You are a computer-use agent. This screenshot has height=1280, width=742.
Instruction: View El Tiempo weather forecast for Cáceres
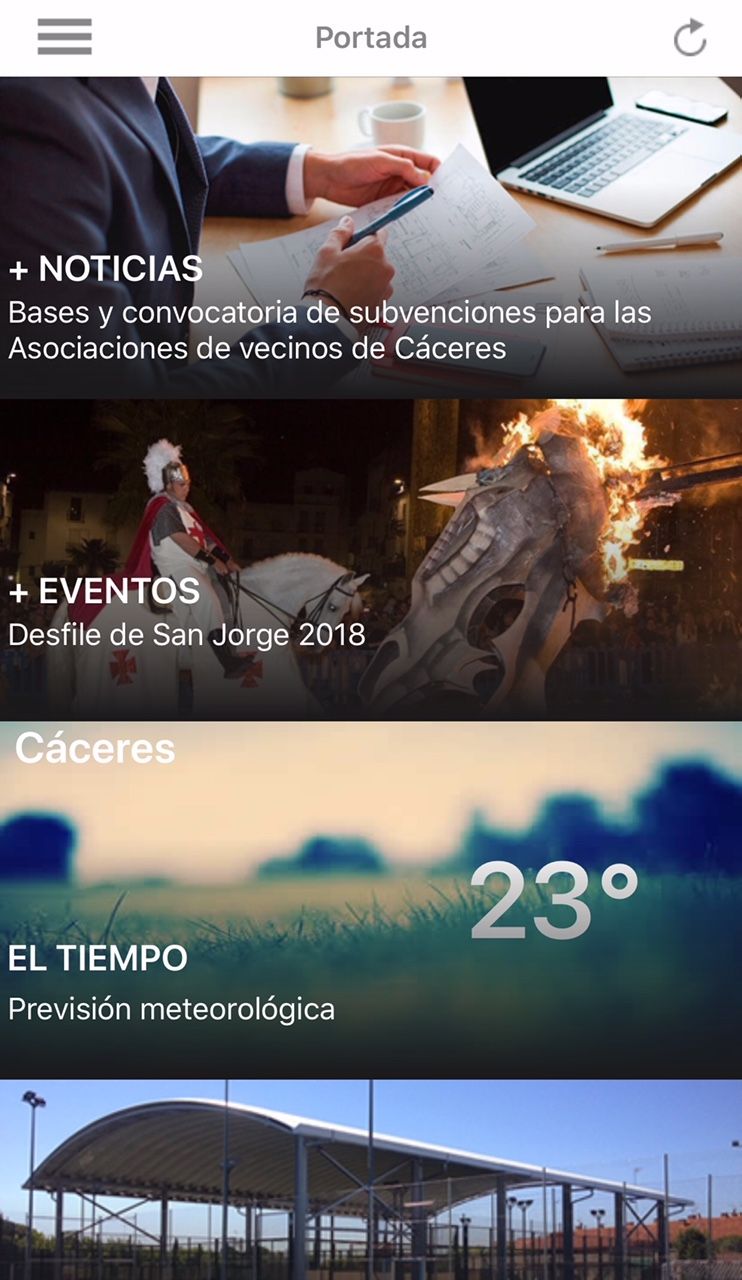coord(371,900)
